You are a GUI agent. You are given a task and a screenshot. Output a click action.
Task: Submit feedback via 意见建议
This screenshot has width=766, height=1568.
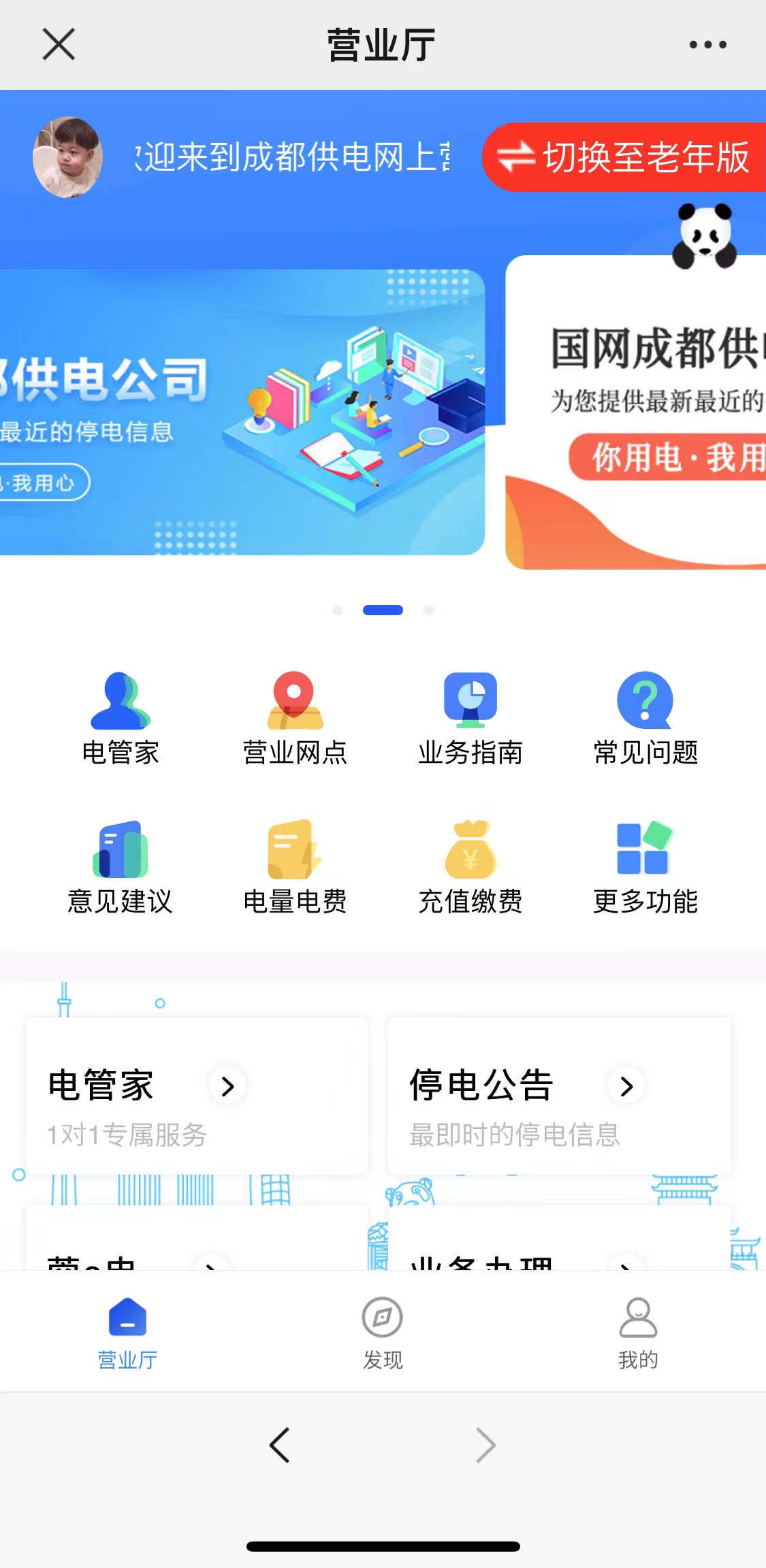point(121,867)
